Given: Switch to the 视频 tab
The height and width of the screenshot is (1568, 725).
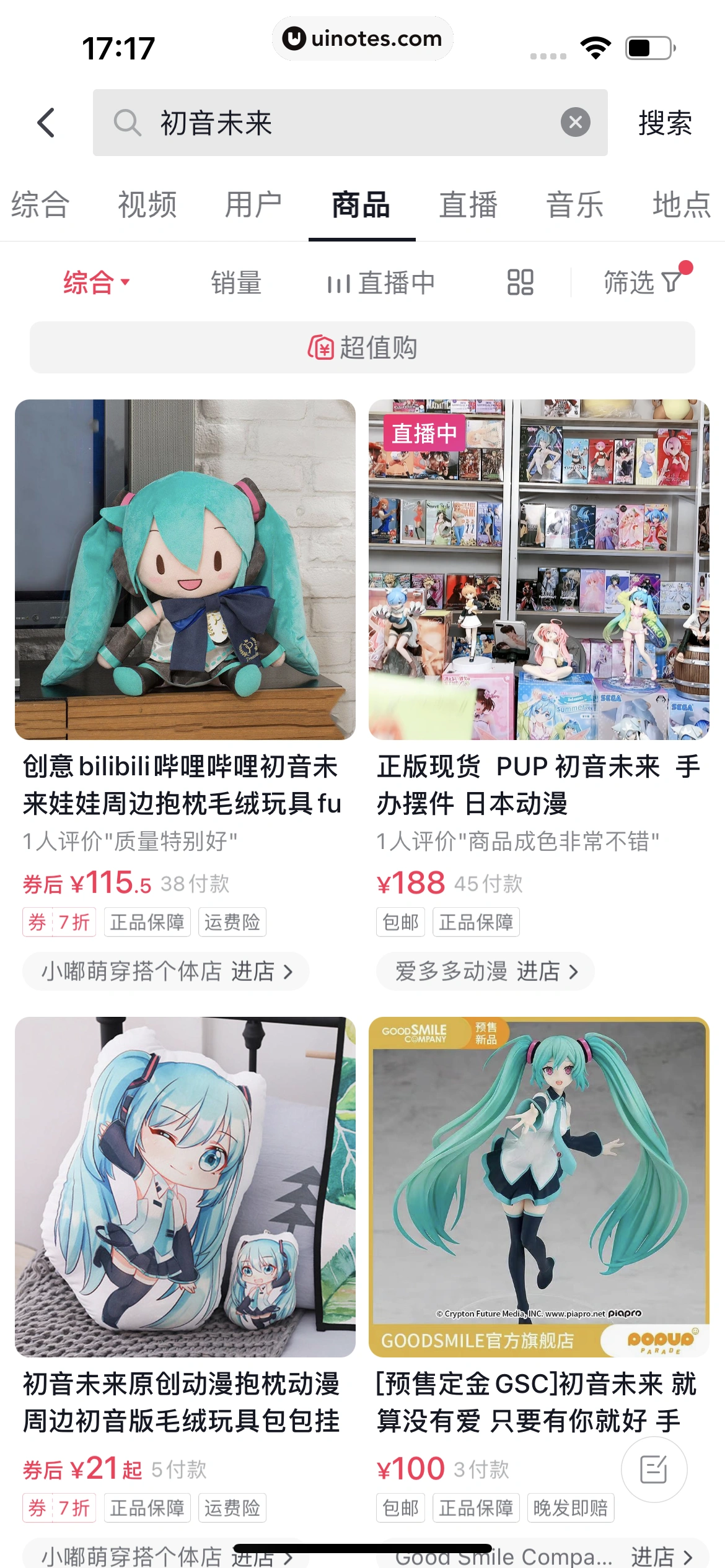Looking at the screenshot, I should (x=147, y=205).
